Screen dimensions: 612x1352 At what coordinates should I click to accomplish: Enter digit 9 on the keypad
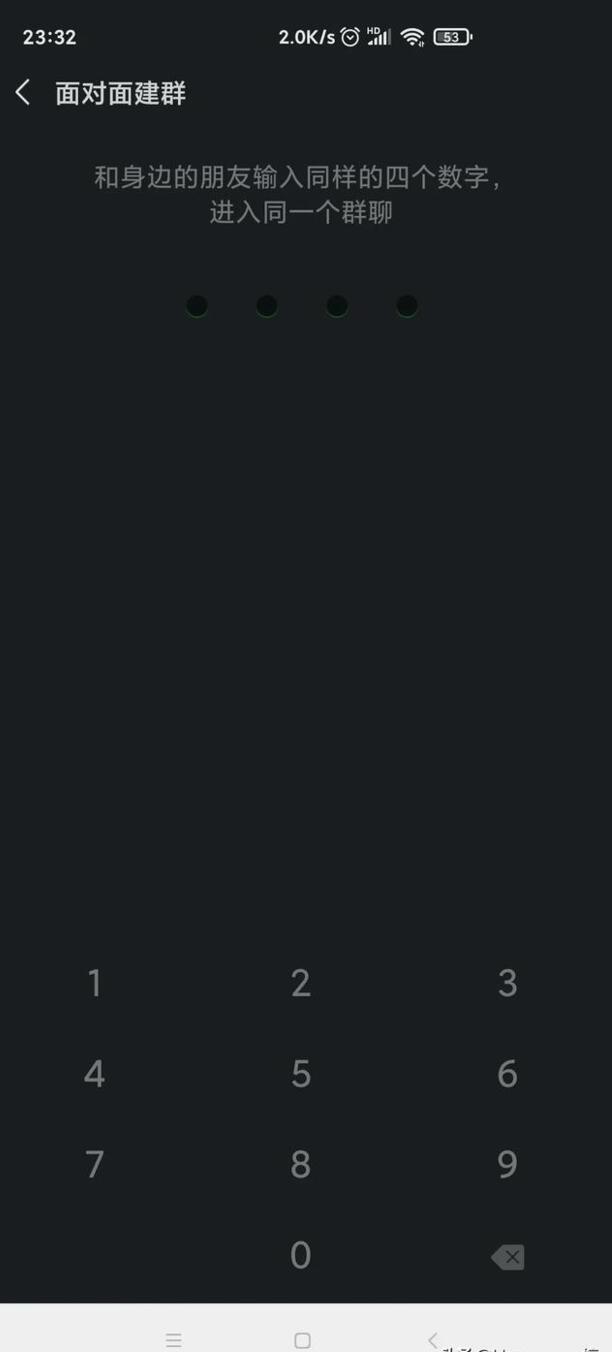[x=507, y=1164]
